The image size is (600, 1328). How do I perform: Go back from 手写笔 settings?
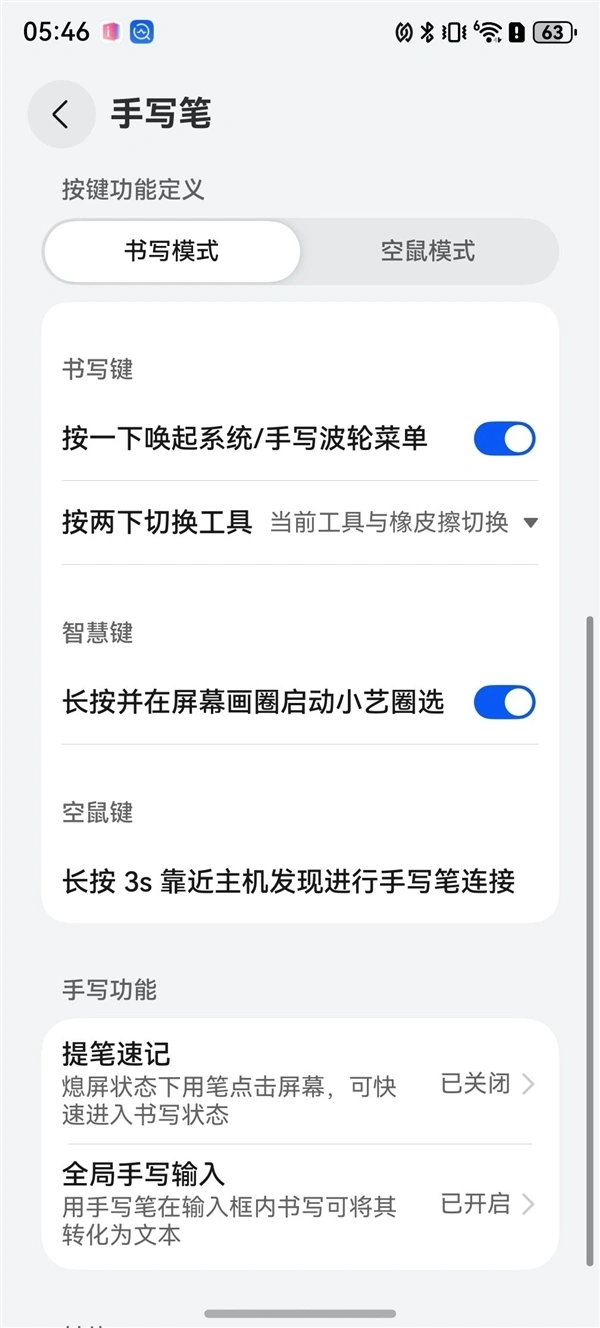61,114
